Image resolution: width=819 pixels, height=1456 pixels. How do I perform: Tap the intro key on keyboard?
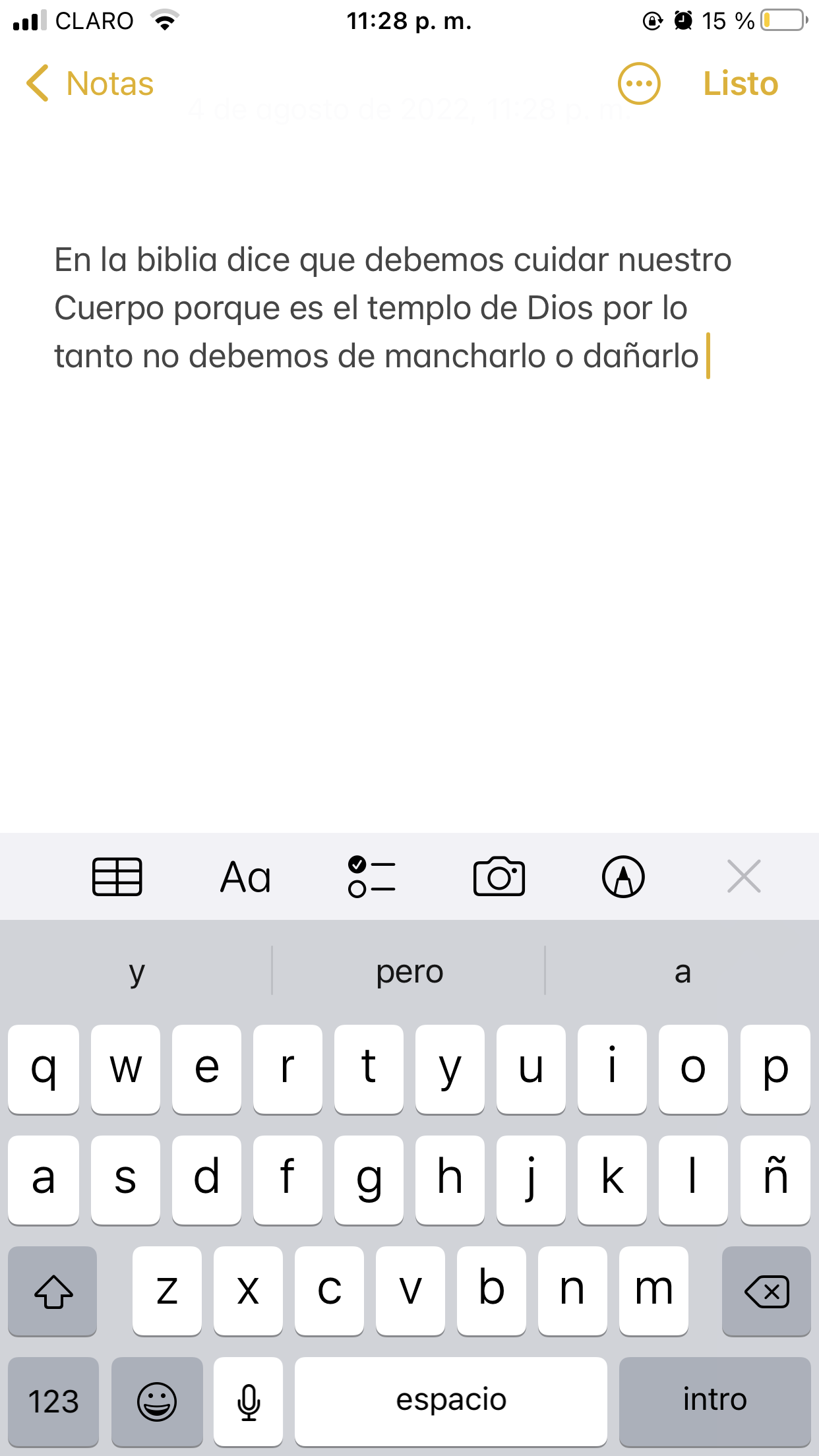715,1401
